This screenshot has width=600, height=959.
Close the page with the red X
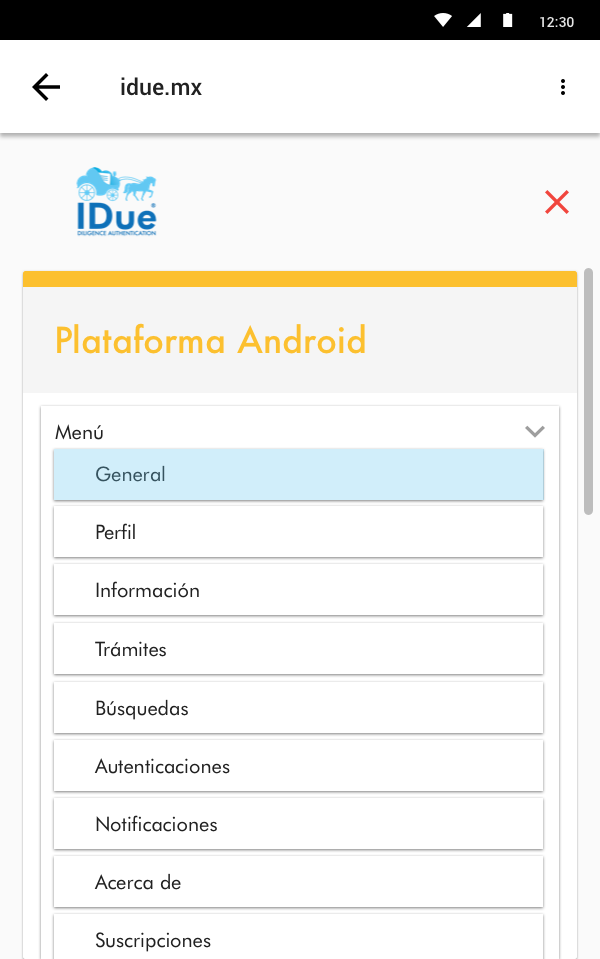click(557, 202)
